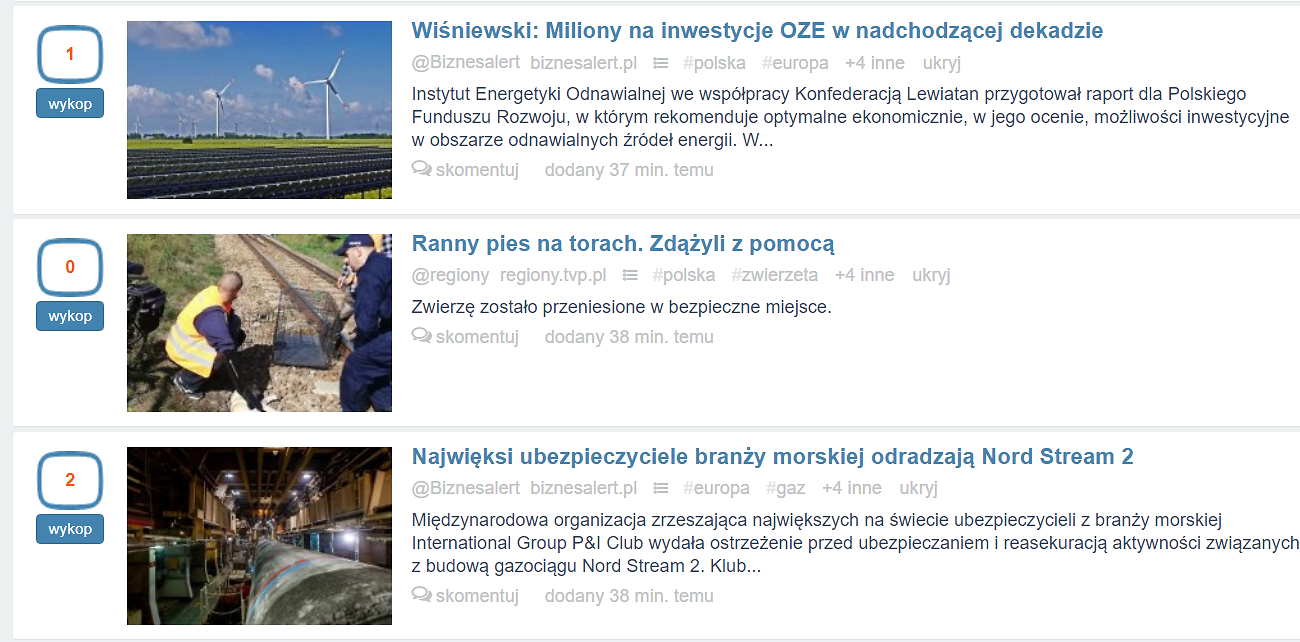Screen dimensions: 1300x642
Task: Open 'Najwięksi ubezpieczyciele branży morskiej' article
Action: 772,457
